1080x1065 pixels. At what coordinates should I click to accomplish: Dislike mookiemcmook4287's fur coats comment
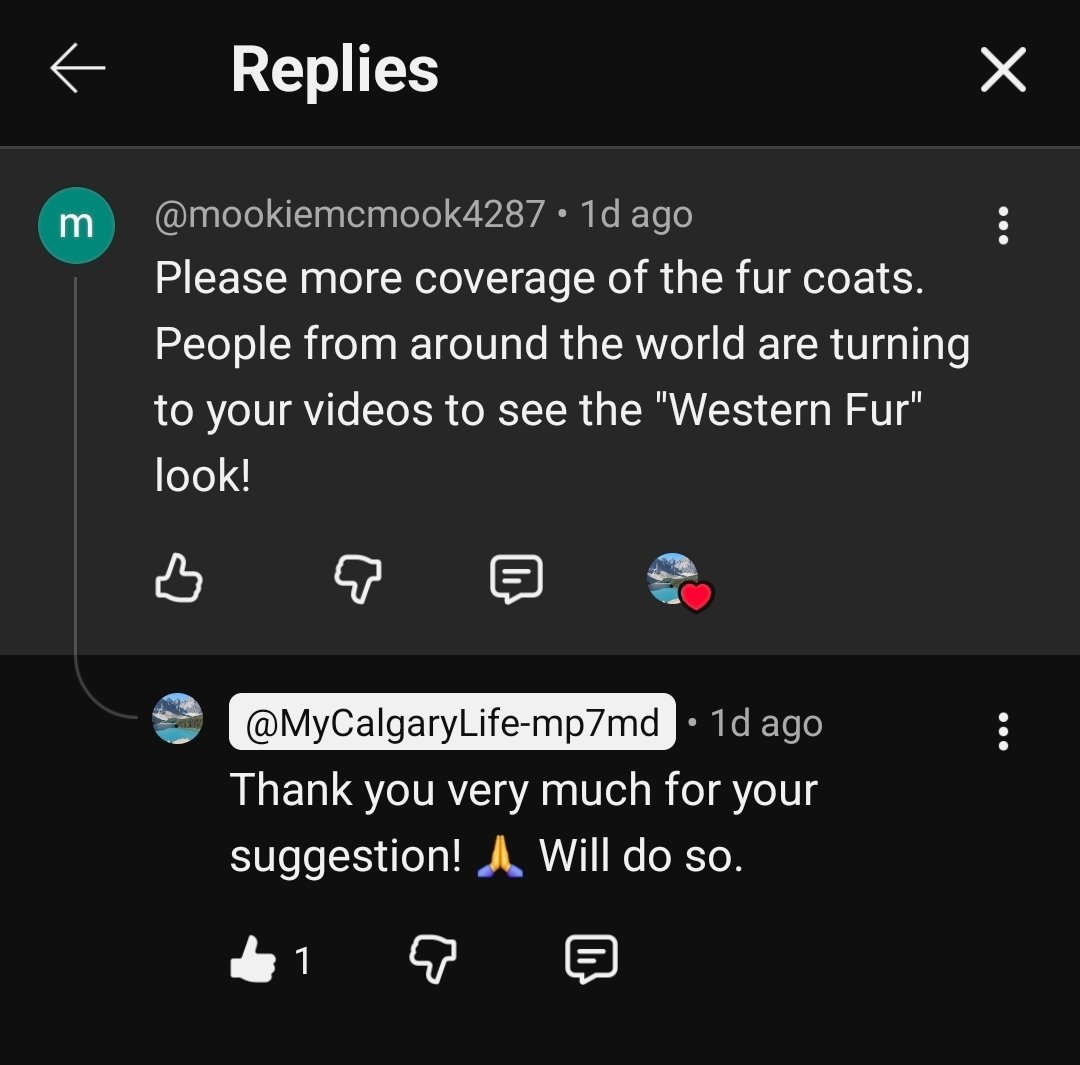[x=356, y=579]
